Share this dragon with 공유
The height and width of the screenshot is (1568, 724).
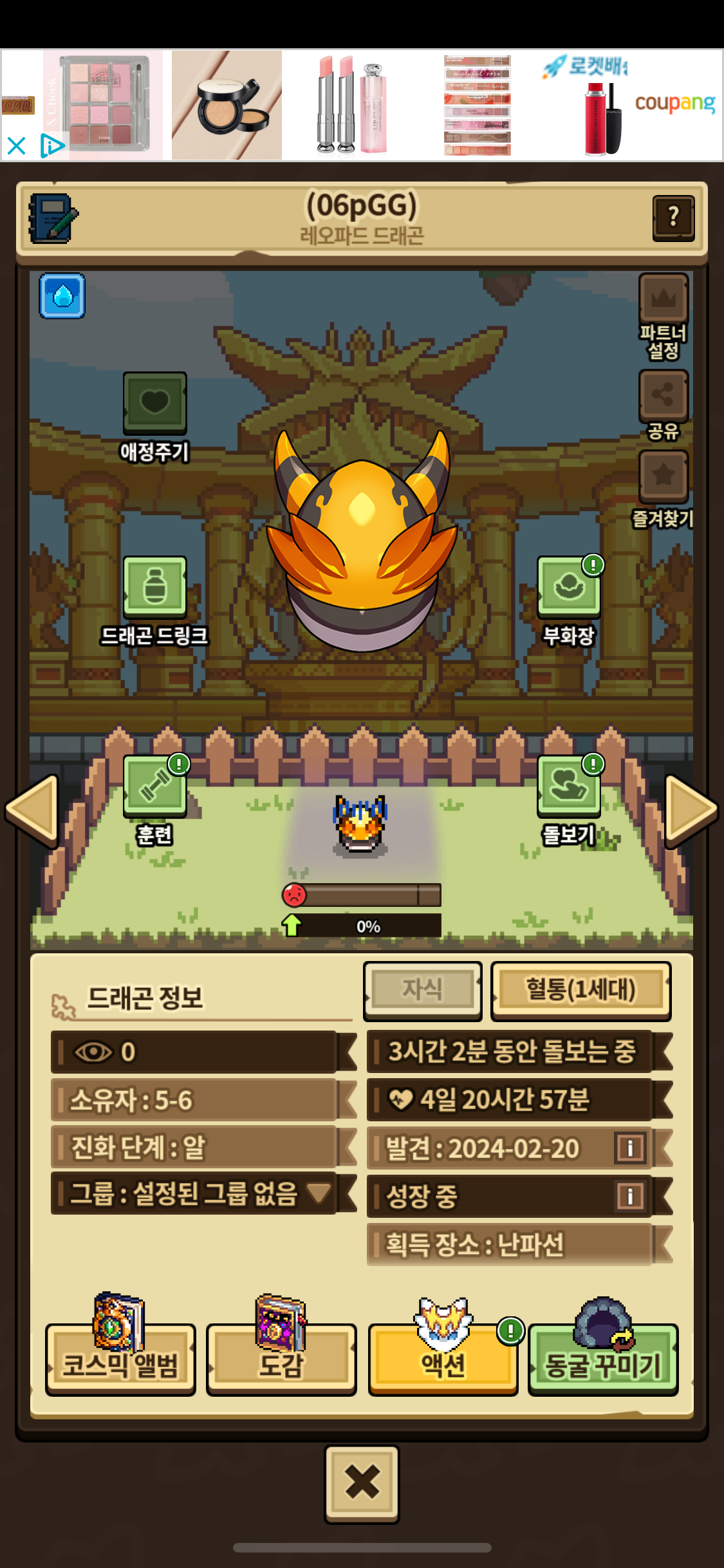pyautogui.click(x=664, y=405)
